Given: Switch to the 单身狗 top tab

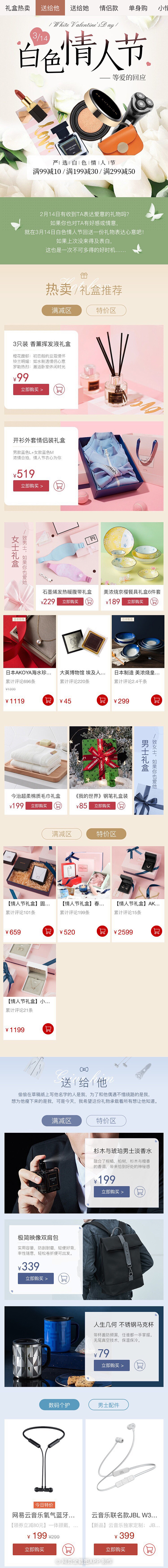Looking at the screenshot, I should (x=138, y=8).
